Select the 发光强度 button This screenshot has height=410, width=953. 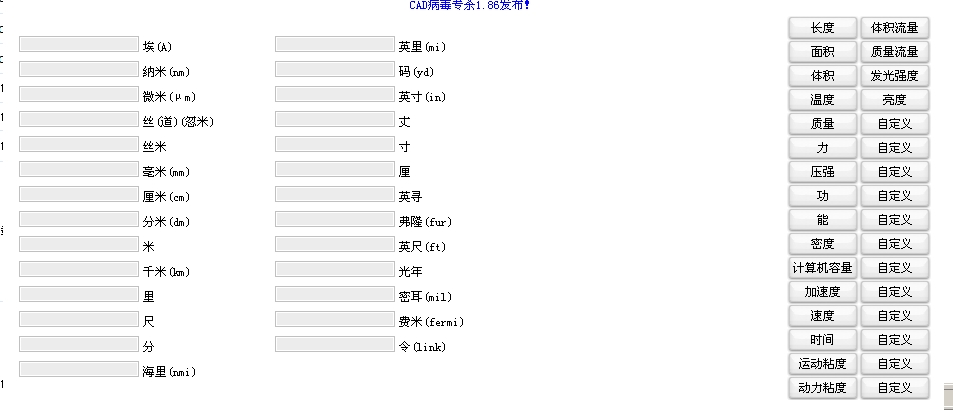[x=894, y=76]
